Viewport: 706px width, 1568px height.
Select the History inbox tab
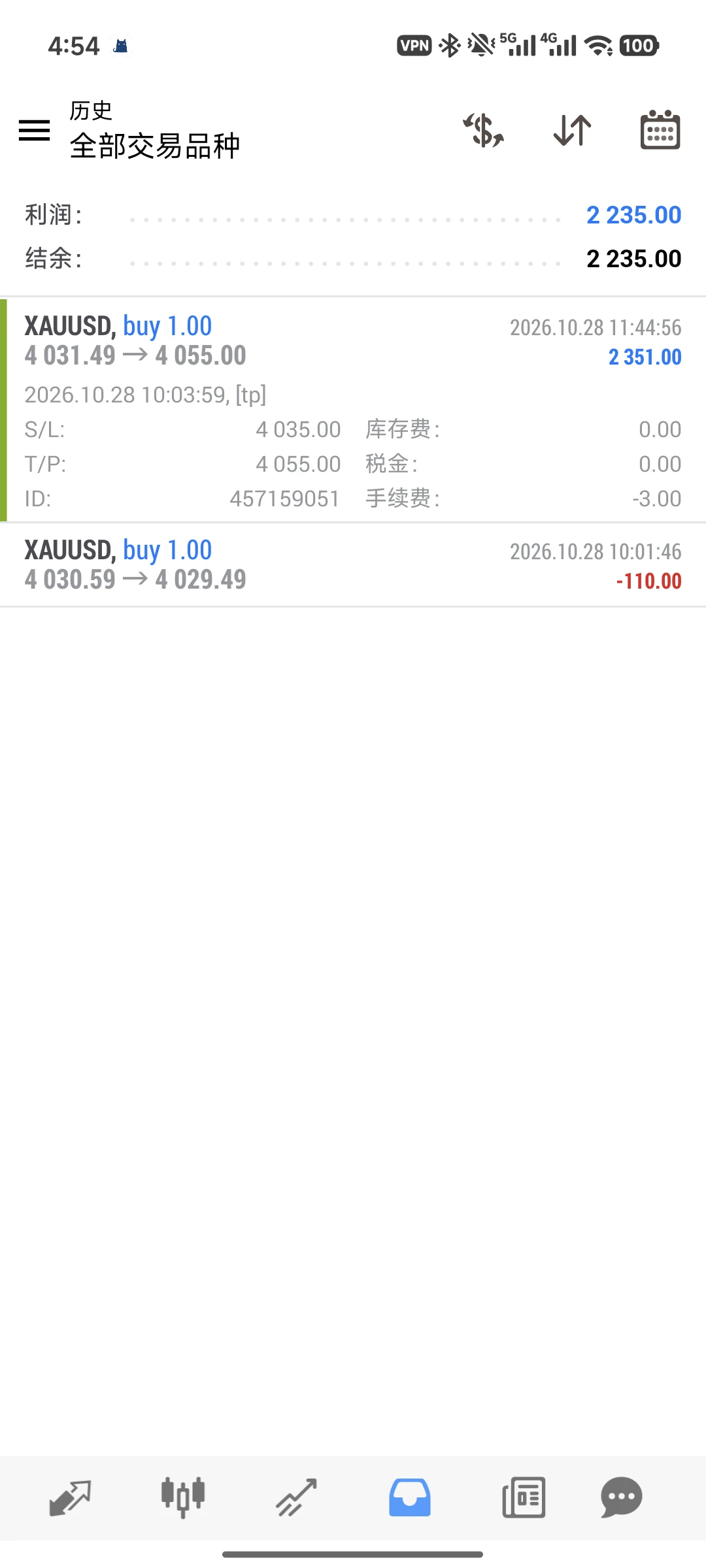[410, 1497]
